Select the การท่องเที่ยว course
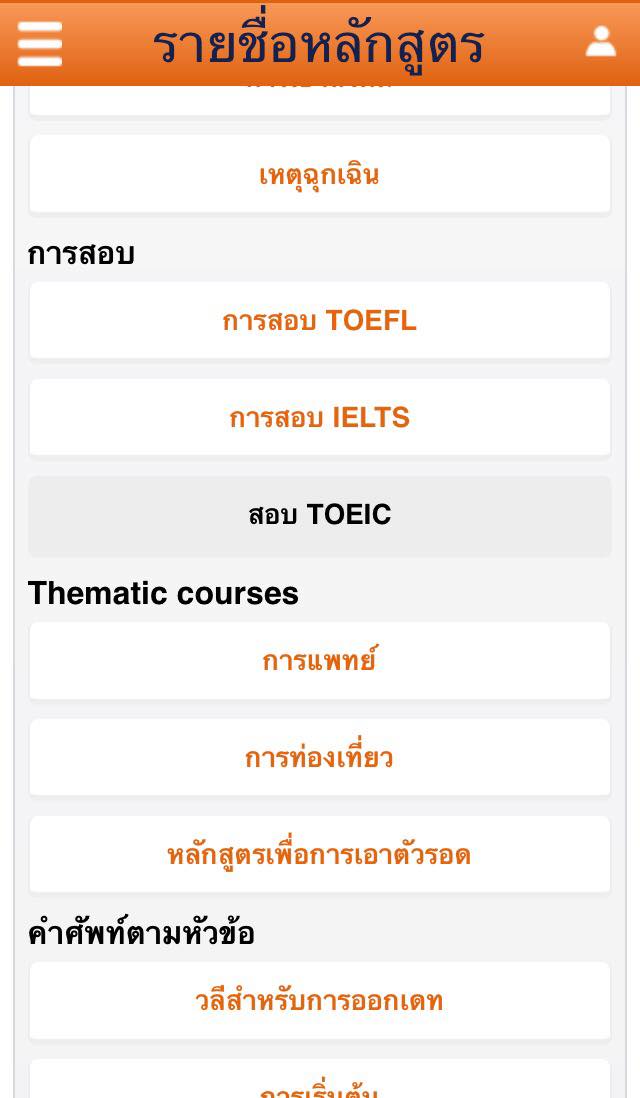The width and height of the screenshot is (640, 1098). (320, 757)
